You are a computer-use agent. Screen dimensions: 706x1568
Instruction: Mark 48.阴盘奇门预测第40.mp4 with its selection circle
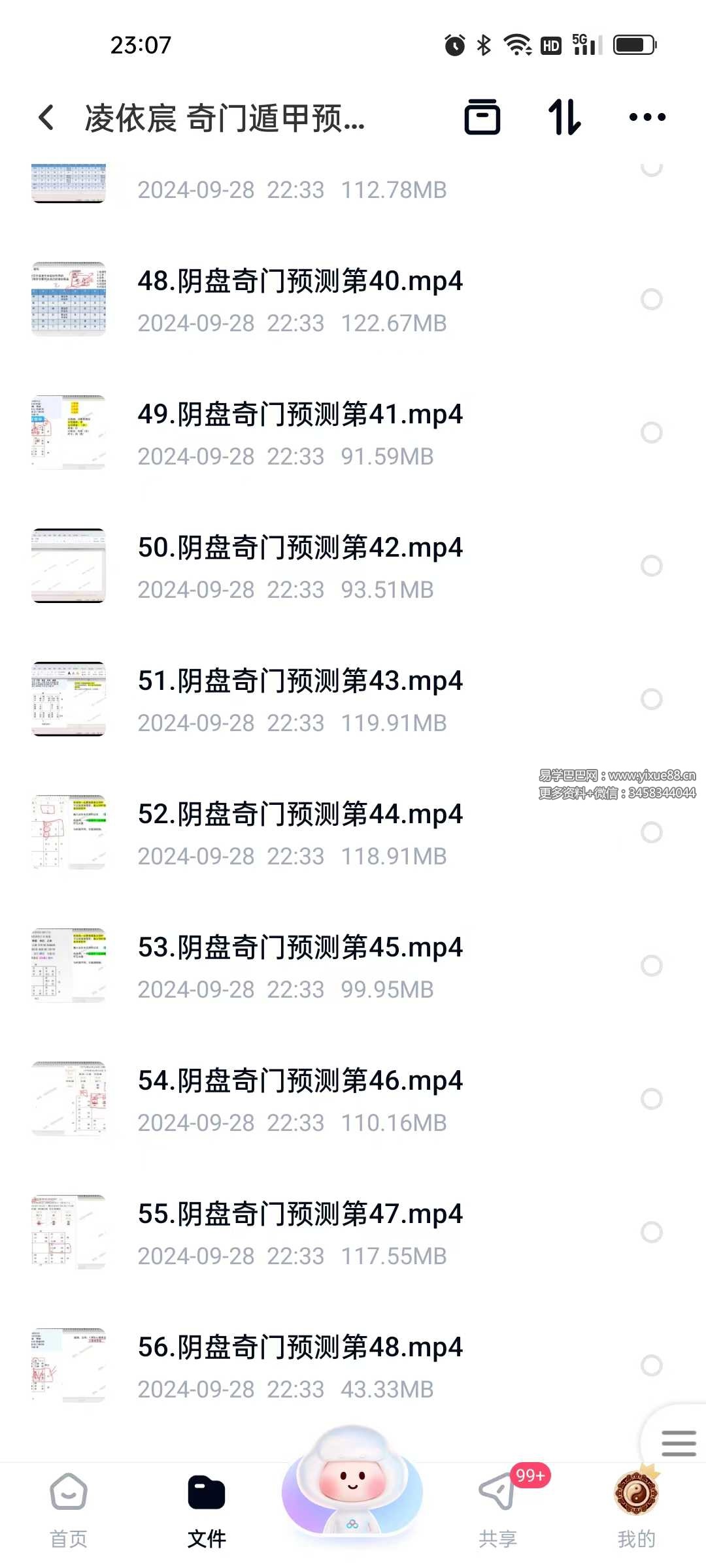coord(651,299)
